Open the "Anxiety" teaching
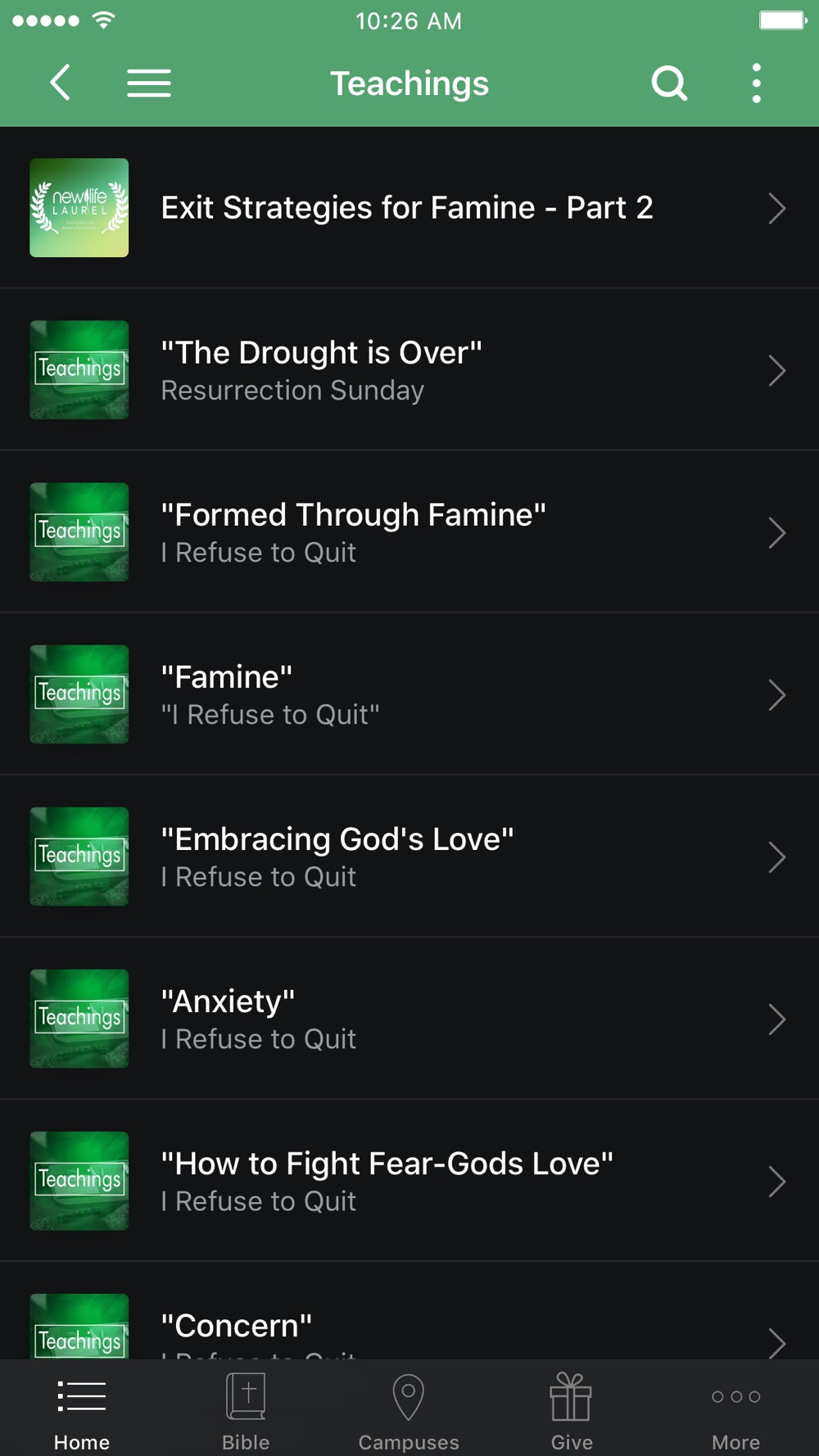 pyautogui.click(x=409, y=1019)
